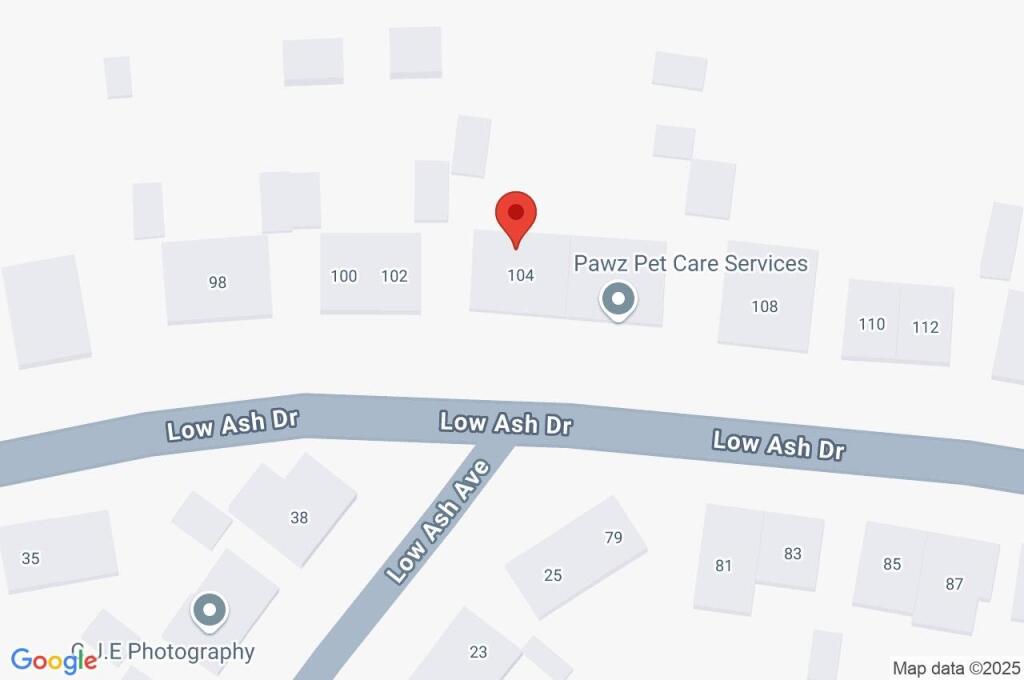Open the J.E Photography place marker
This screenshot has width=1024, height=680.
(x=209, y=609)
